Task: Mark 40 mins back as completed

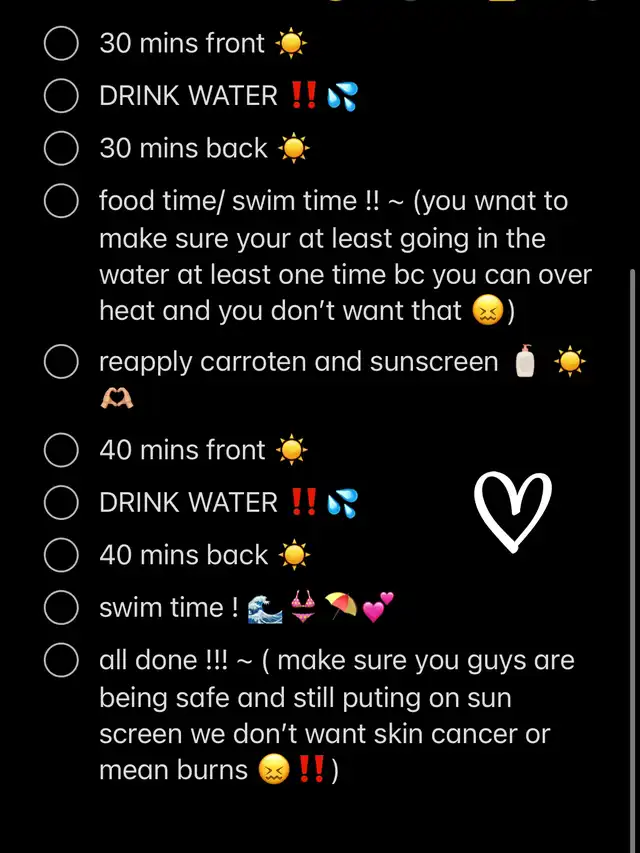Action: click(62, 556)
